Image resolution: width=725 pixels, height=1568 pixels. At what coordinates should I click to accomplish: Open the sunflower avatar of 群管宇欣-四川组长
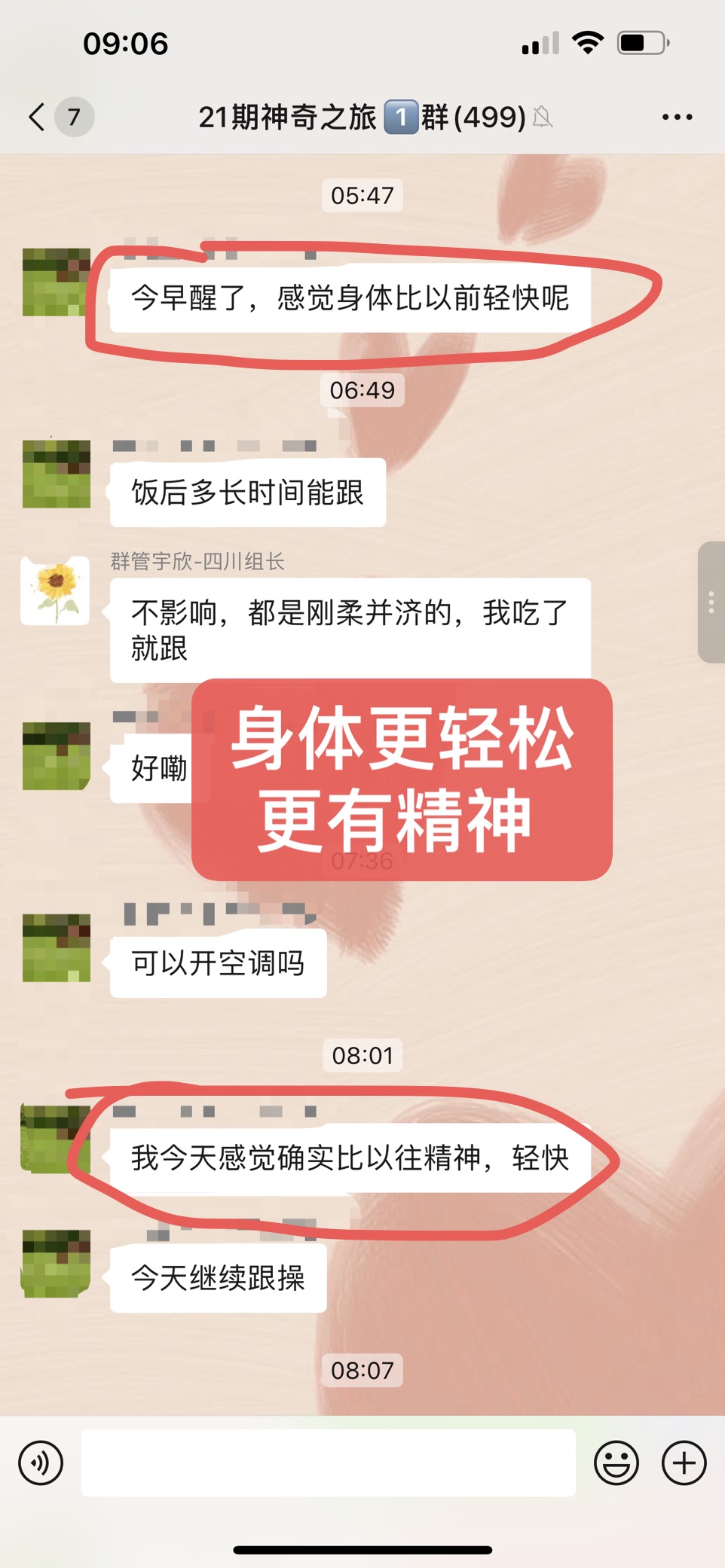55,591
